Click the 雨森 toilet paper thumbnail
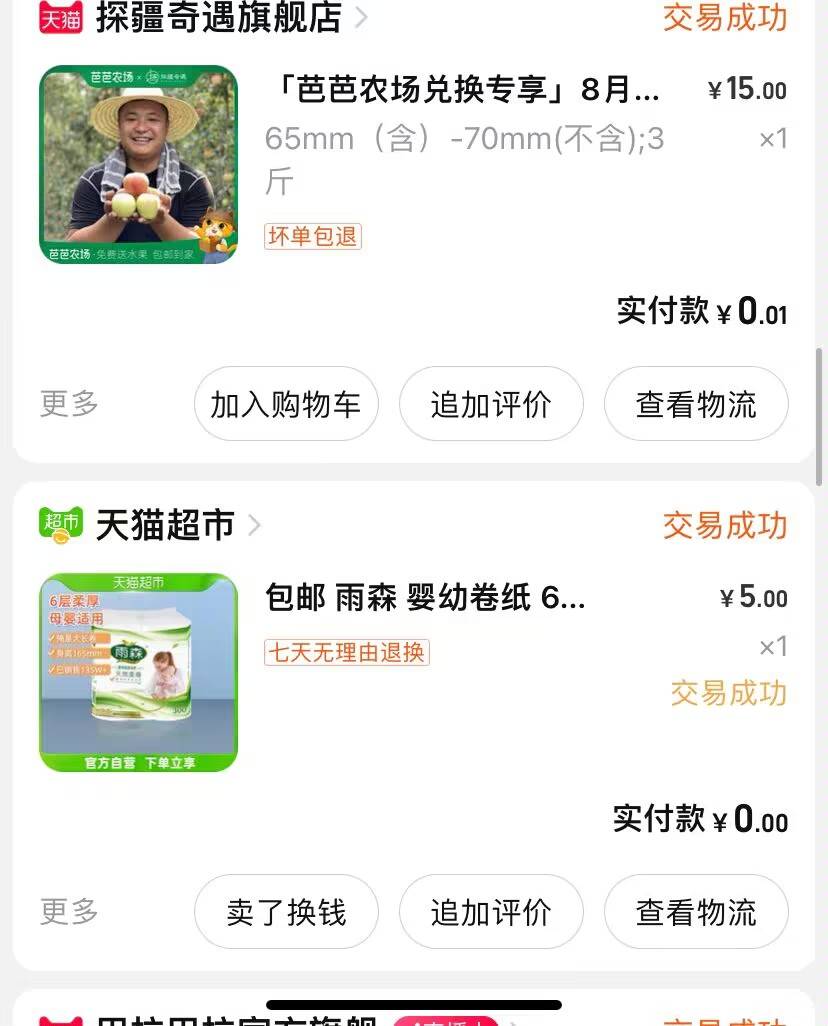 pyautogui.click(x=138, y=672)
